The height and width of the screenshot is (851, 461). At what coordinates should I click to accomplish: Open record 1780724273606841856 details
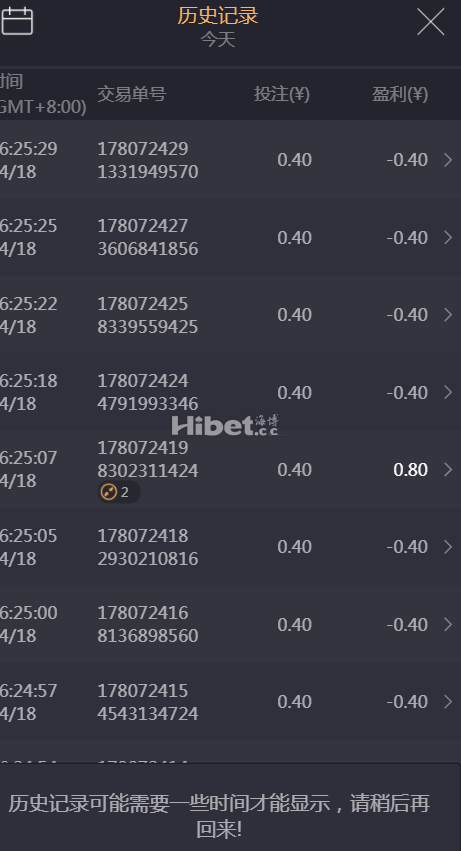(x=230, y=237)
